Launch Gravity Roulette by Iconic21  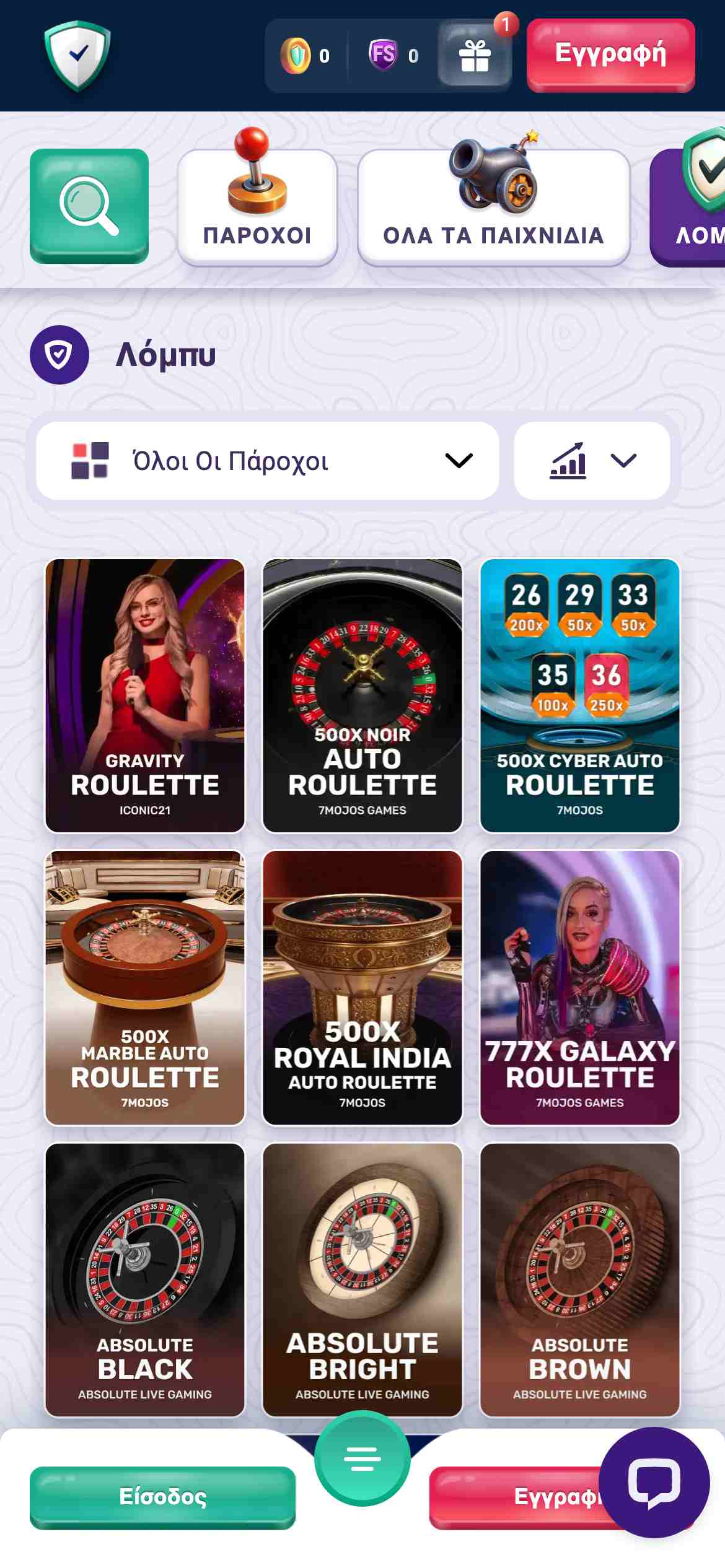tap(145, 695)
